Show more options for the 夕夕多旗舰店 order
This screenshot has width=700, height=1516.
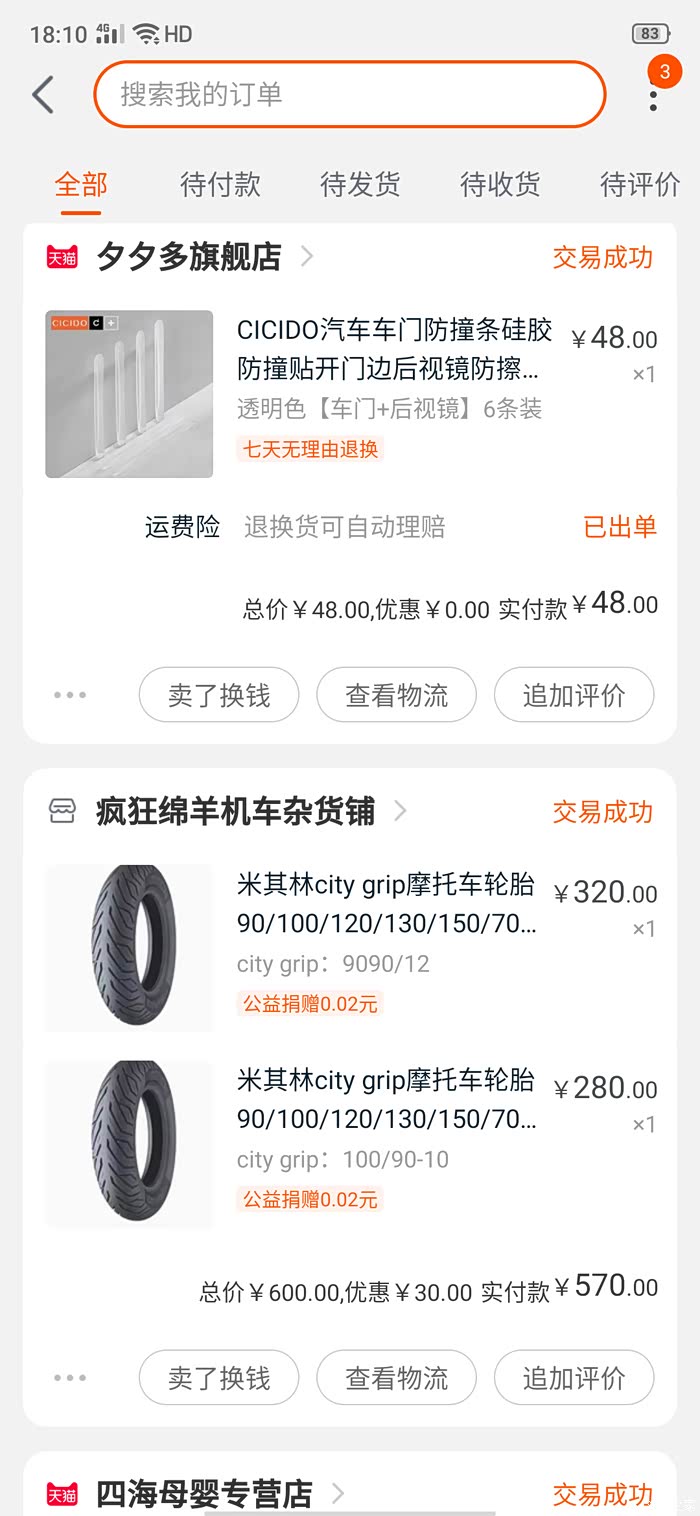pyautogui.click(x=70, y=695)
